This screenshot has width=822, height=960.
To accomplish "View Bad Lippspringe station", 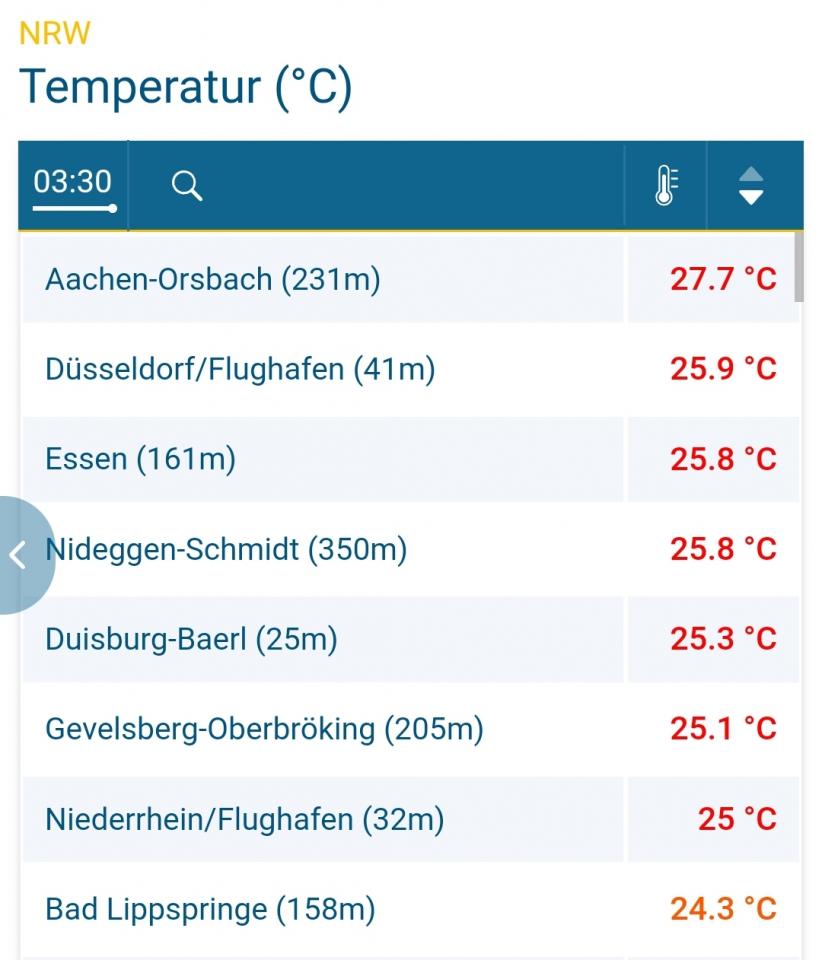I will [211, 909].
